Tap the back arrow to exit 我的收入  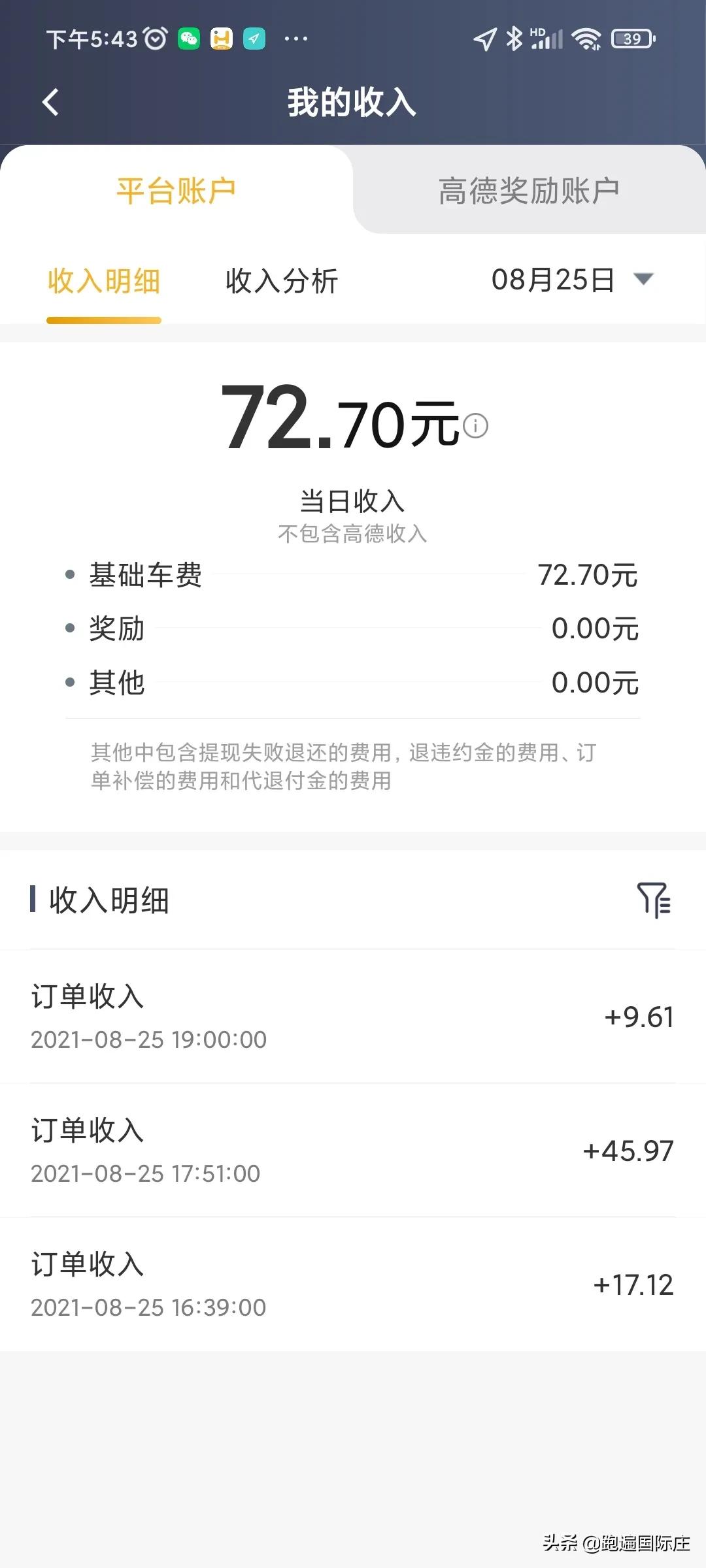coord(50,102)
